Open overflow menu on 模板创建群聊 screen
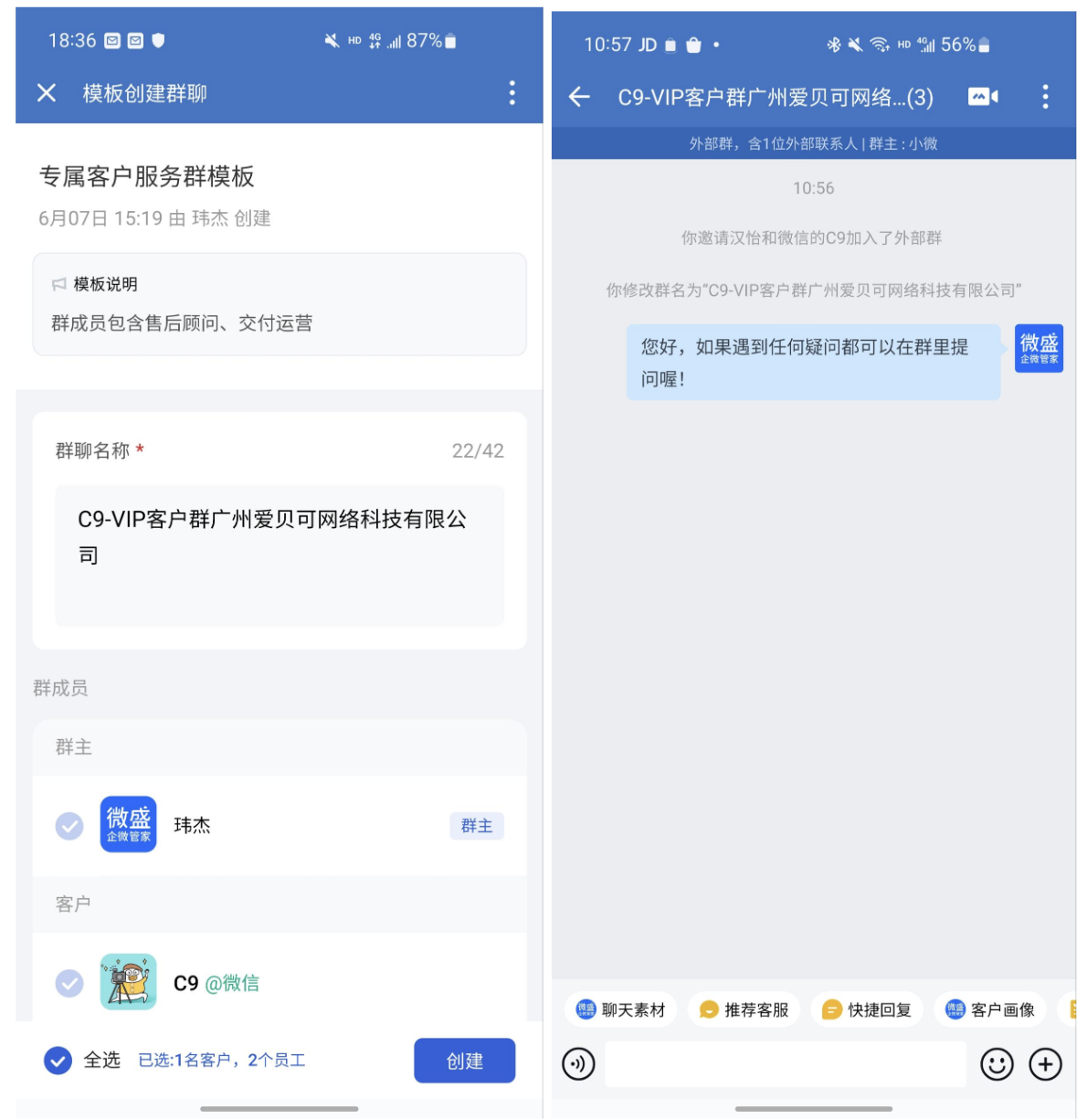Screen dimensions: 1087x1120 [512, 92]
